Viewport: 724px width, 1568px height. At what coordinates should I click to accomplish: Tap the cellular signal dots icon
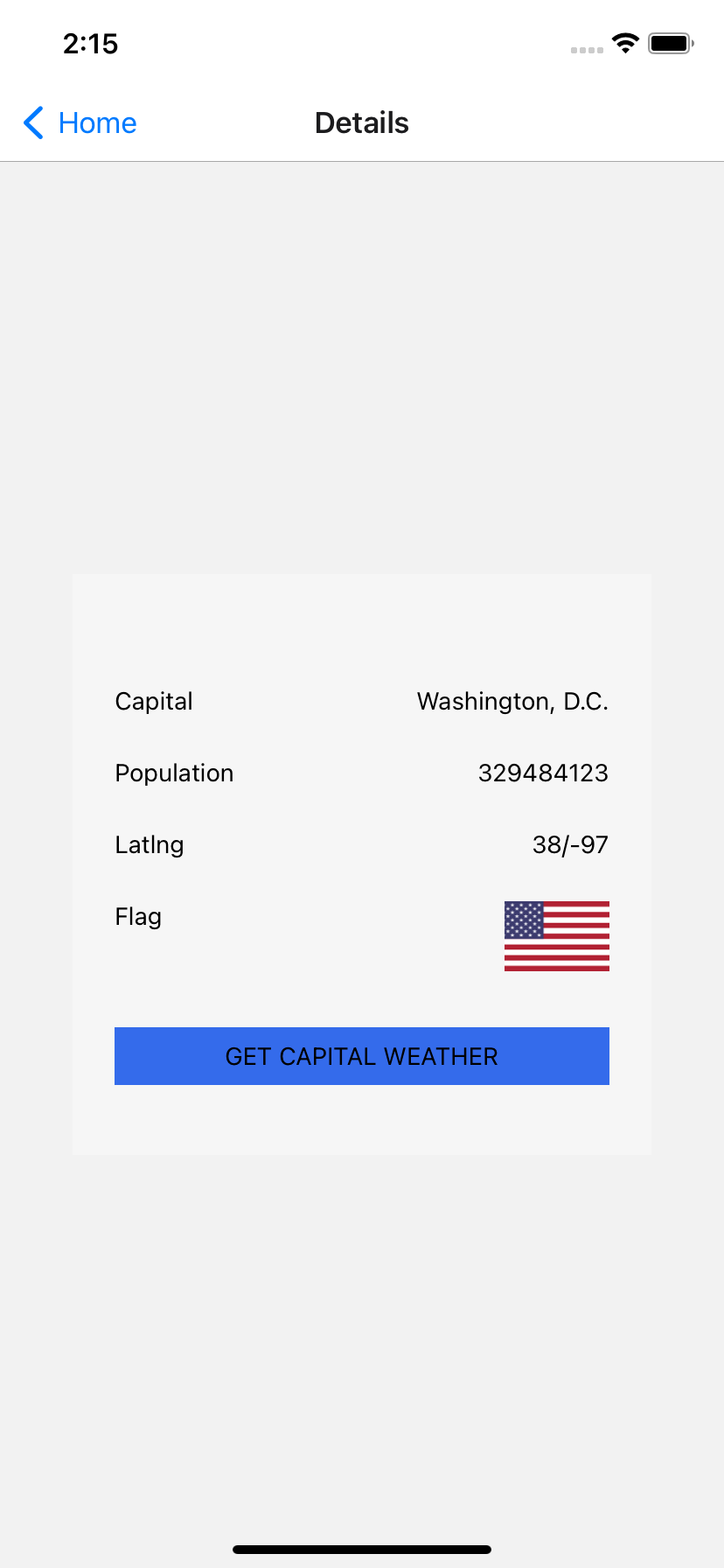pyautogui.click(x=584, y=50)
